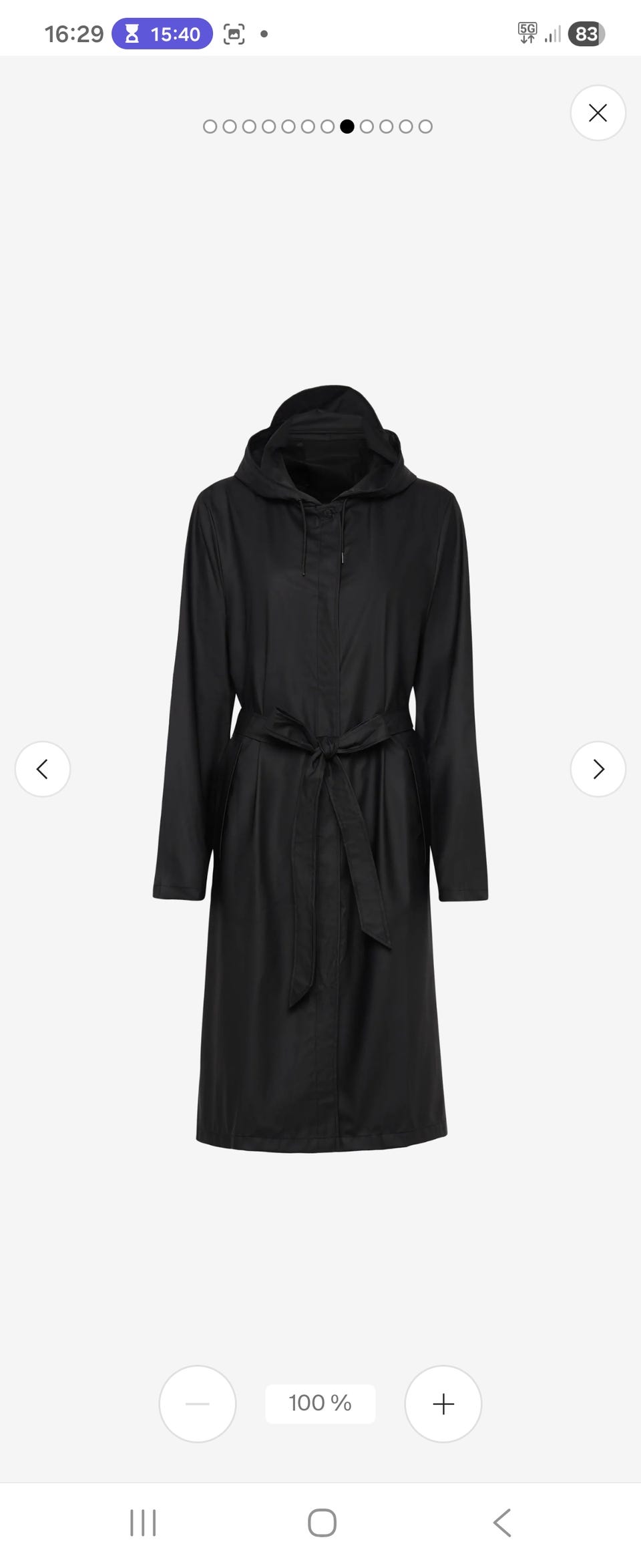Go back using the system back button
Screen dimensions: 641x1568
[x=501, y=1523]
